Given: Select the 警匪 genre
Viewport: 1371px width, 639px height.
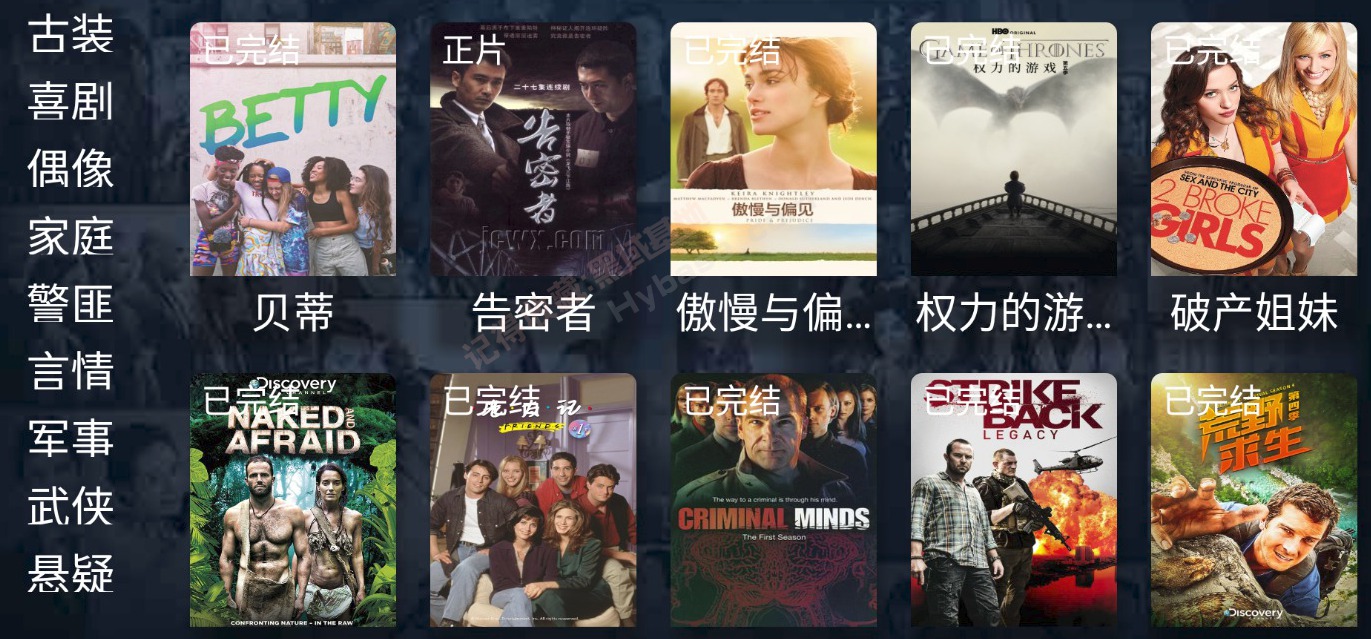Looking at the screenshot, I should click(70, 304).
